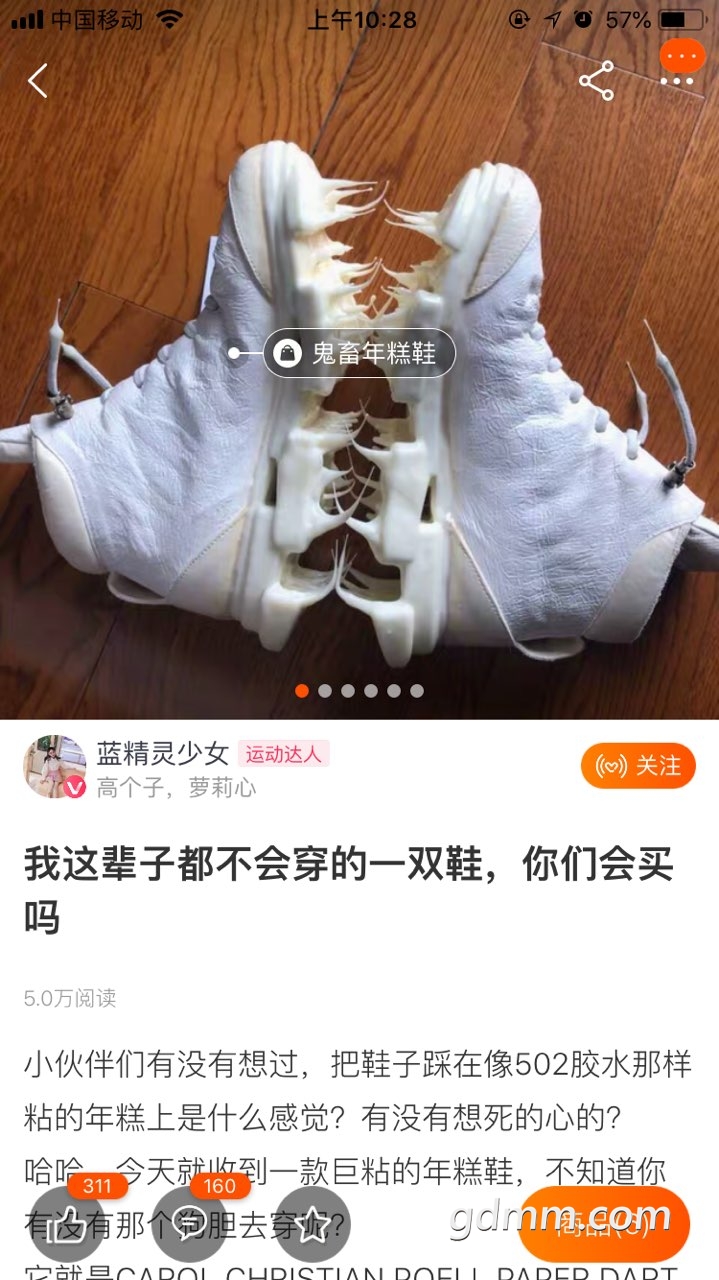
Task: Open 蓝精灵少女's profile avatar
Action: (x=55, y=767)
